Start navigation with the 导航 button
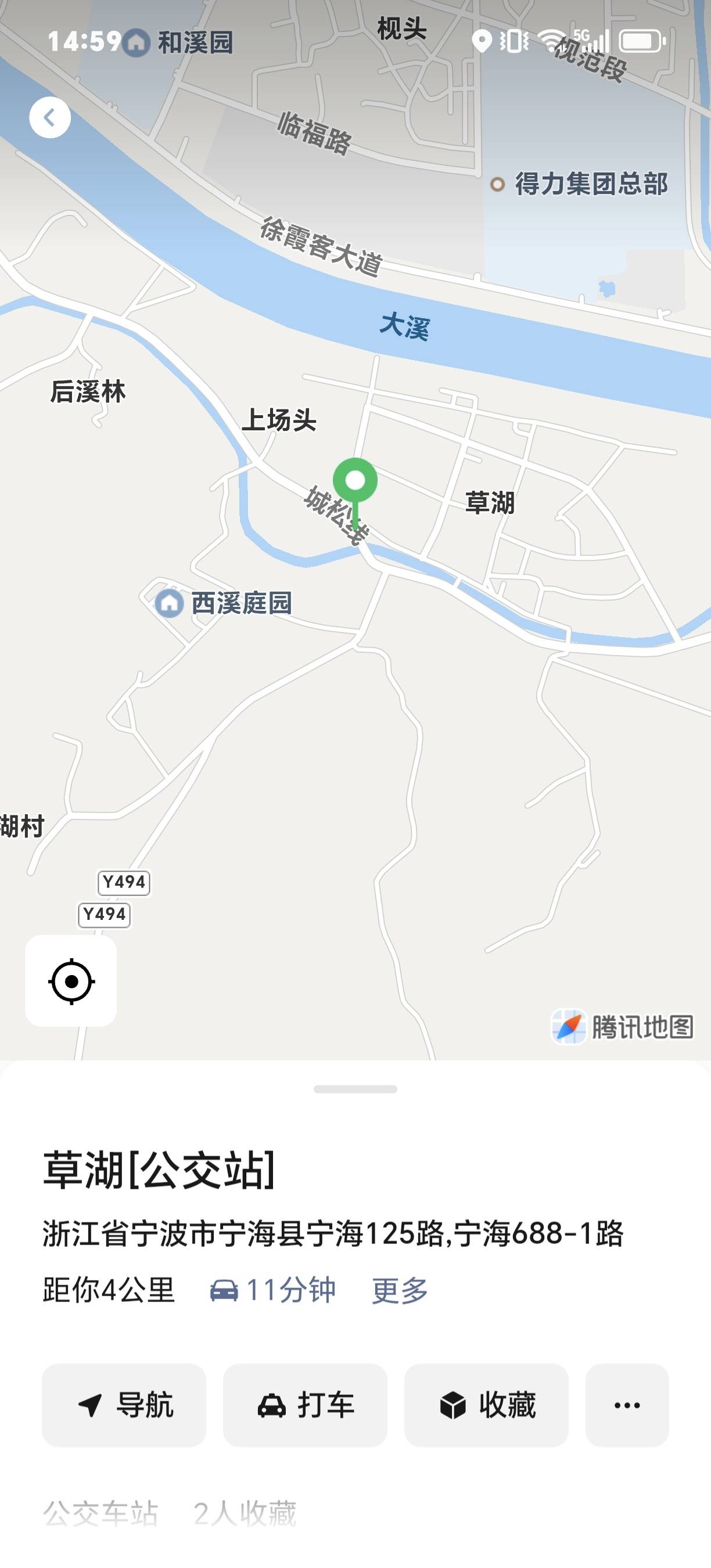Viewport: 711px width, 1568px height. click(124, 1405)
